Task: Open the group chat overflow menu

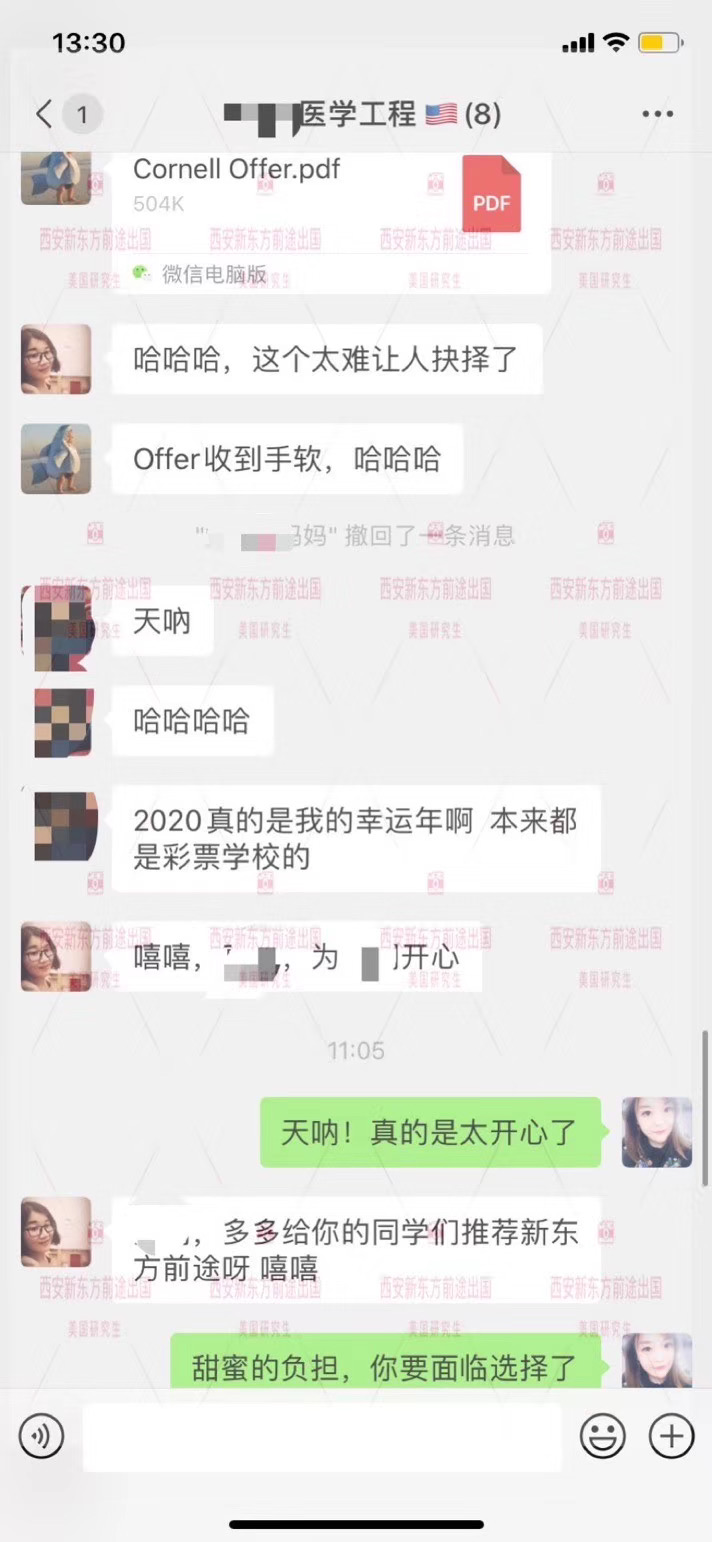Action: click(657, 114)
